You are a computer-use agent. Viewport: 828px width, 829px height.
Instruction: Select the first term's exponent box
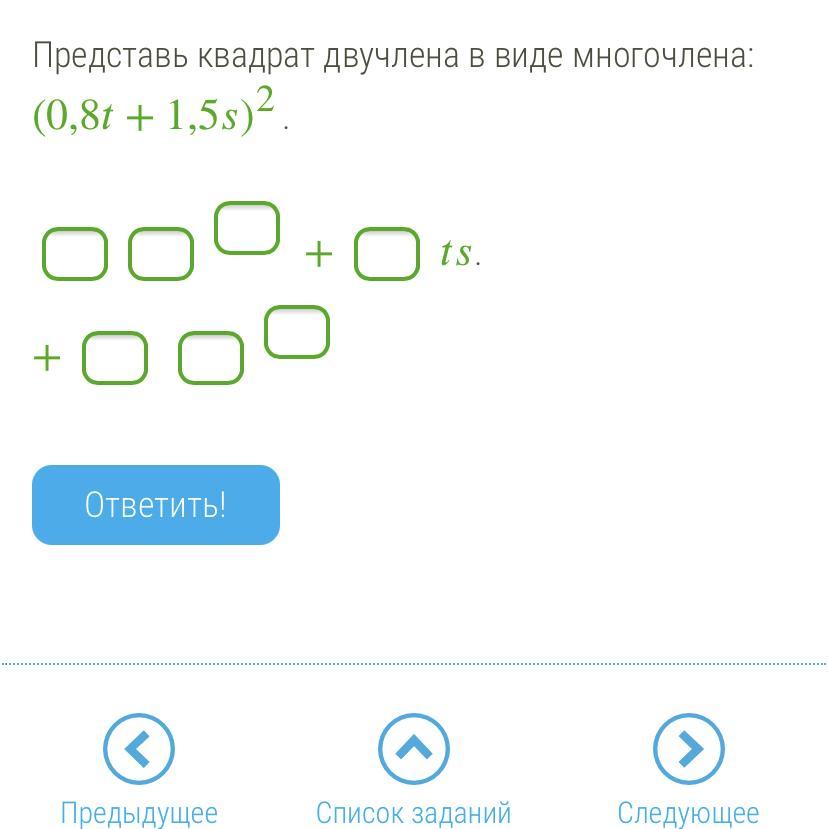pos(247,228)
